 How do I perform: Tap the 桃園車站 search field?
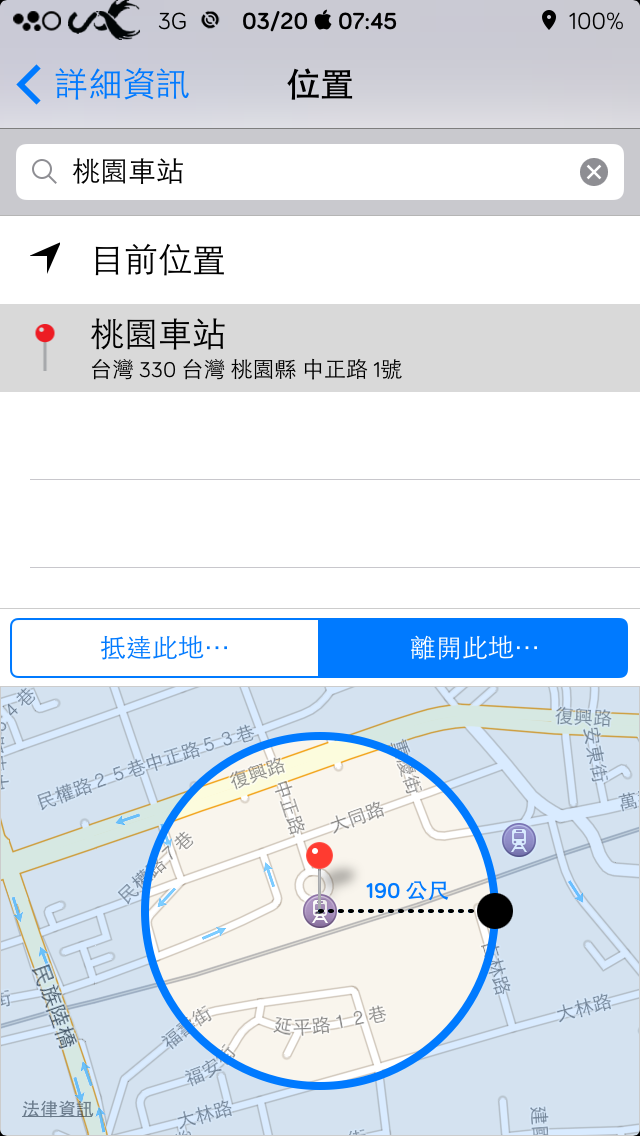pyautogui.click(x=320, y=172)
